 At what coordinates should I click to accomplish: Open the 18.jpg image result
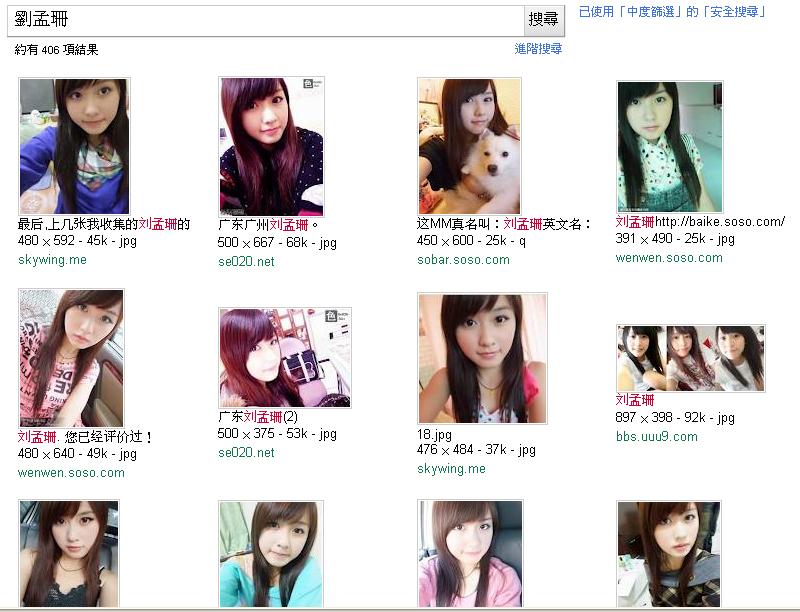pyautogui.click(x=482, y=358)
